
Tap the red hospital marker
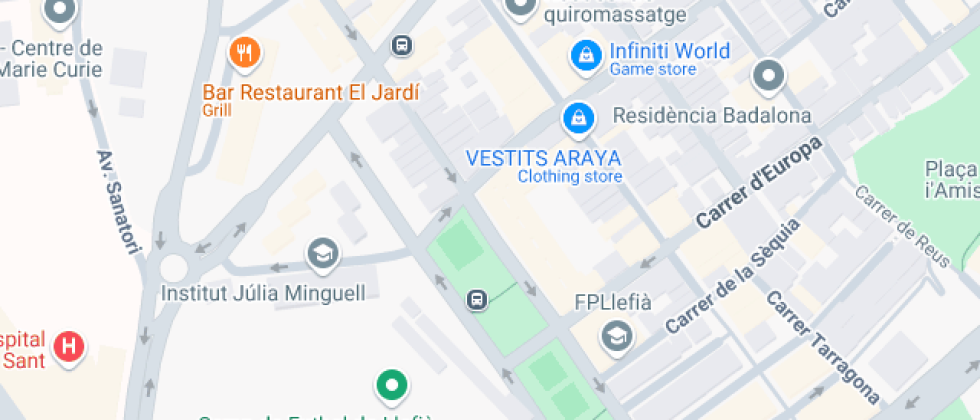[x=68, y=347]
